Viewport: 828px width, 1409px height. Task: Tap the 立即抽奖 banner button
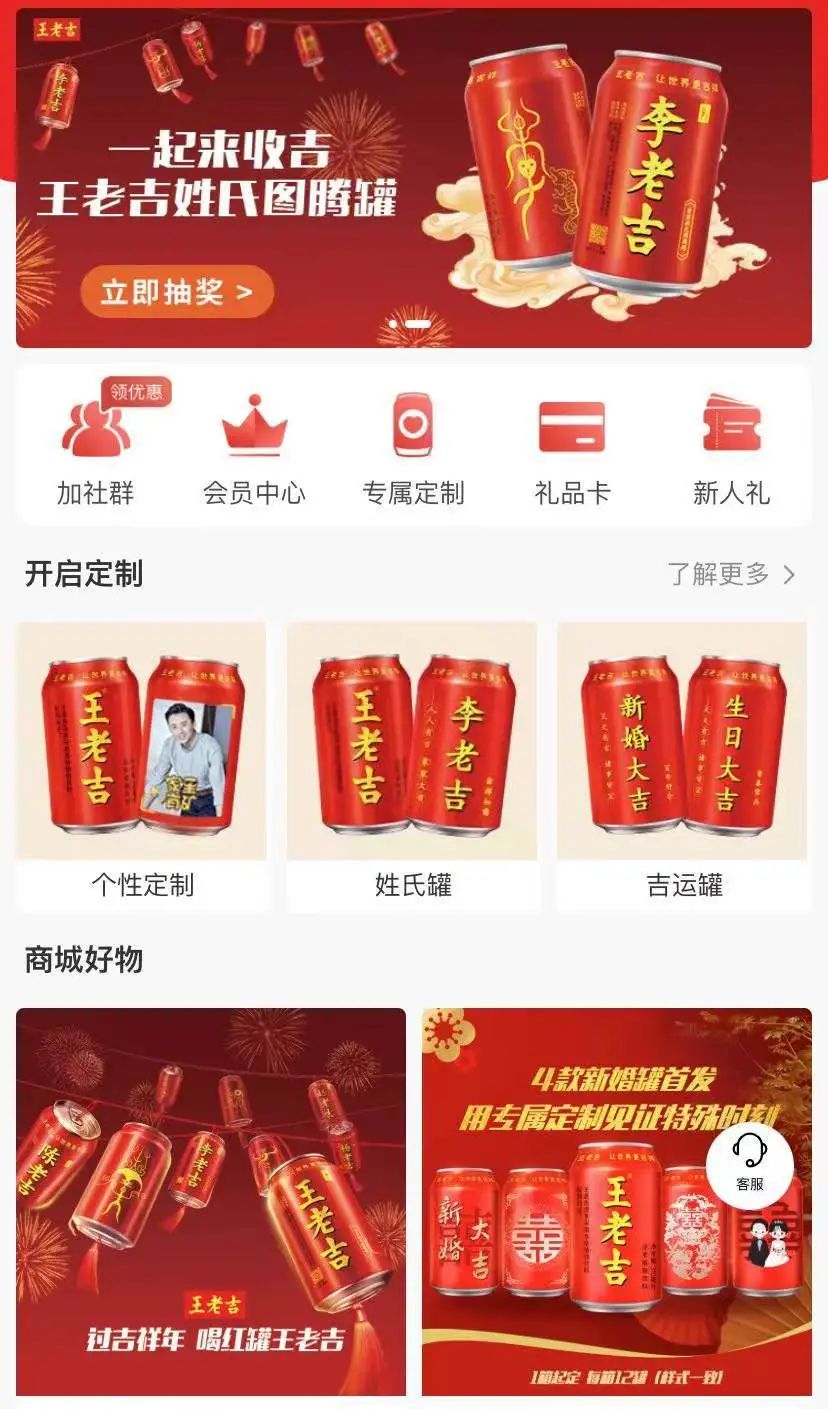pyautogui.click(x=176, y=292)
